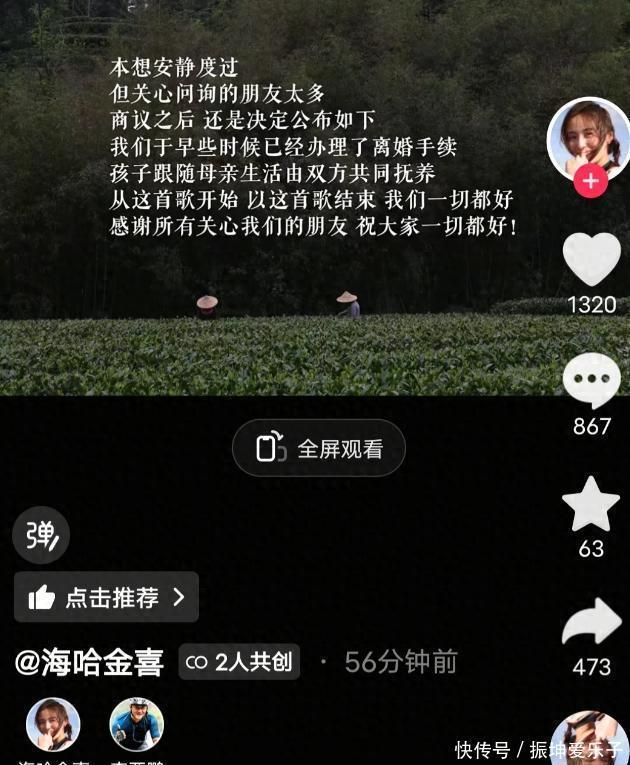Image resolution: width=630 pixels, height=765 pixels.
Task: Open the 2人共创 co-creators chip
Action: tap(239, 662)
